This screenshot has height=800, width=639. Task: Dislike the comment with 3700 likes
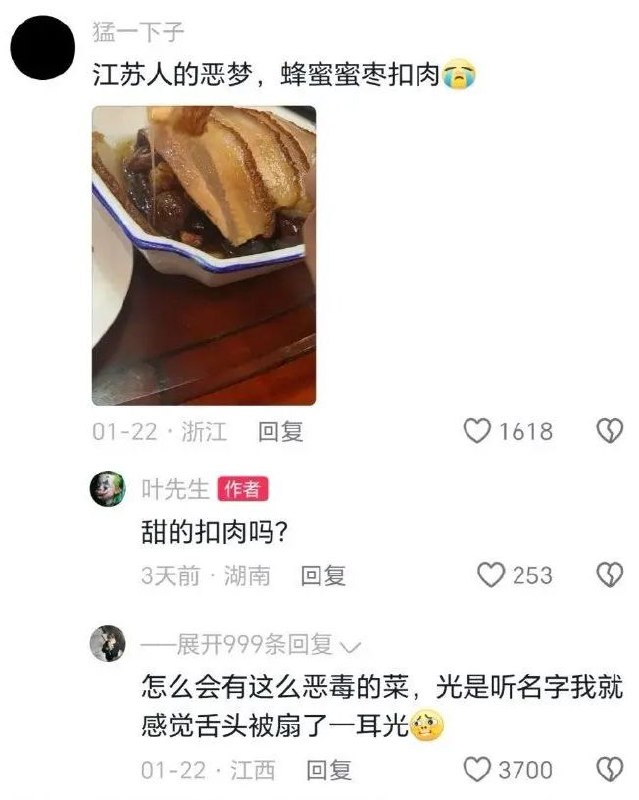click(x=610, y=769)
